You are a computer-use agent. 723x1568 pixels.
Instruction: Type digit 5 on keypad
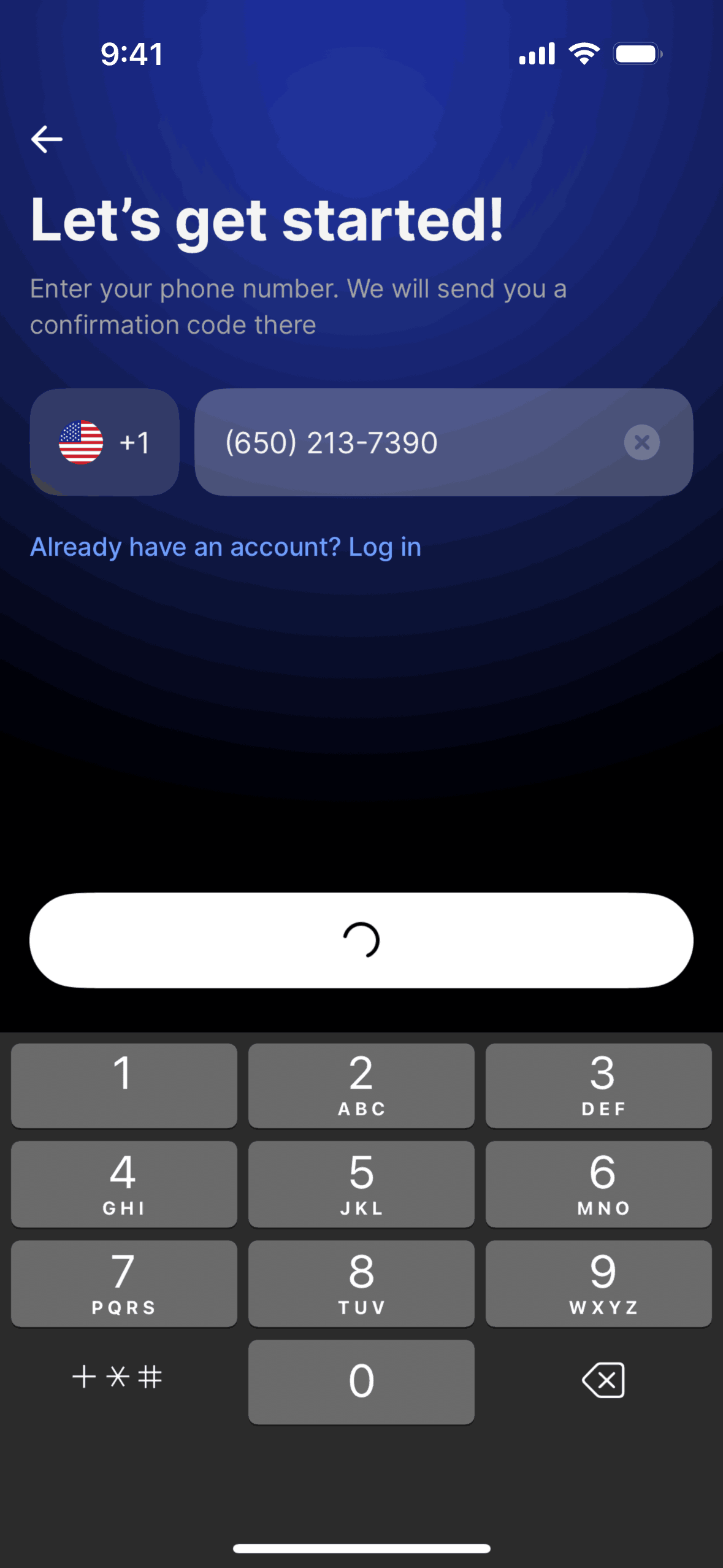tap(361, 1183)
